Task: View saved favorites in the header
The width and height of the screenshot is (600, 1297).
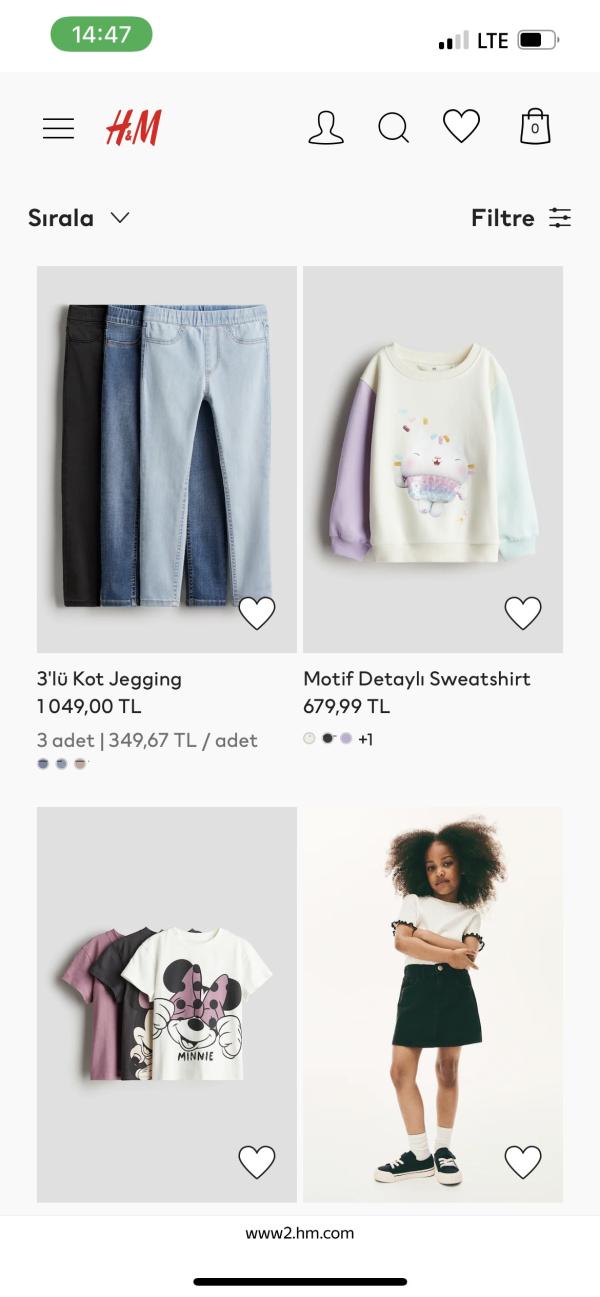Action: (x=461, y=127)
